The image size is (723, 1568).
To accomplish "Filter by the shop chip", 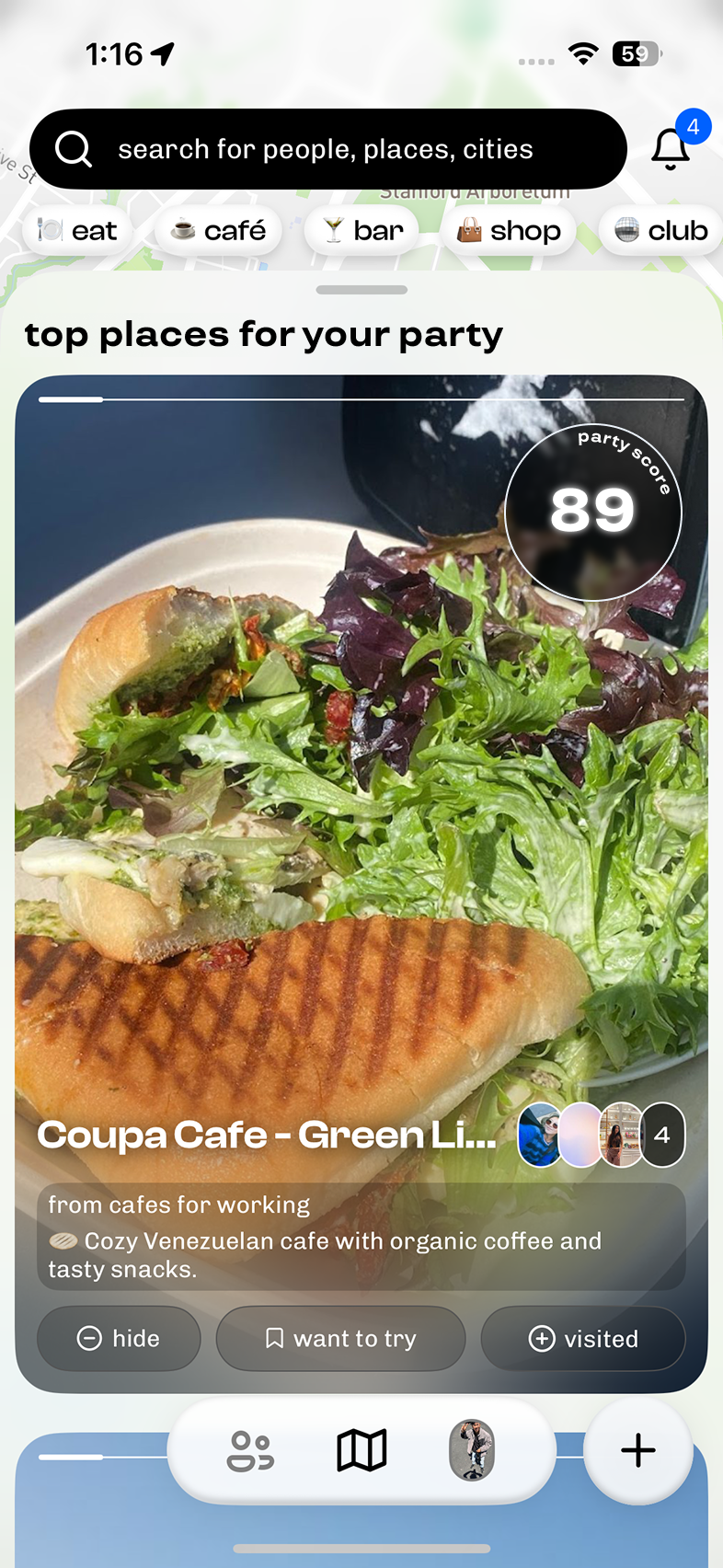I will 509,231.
